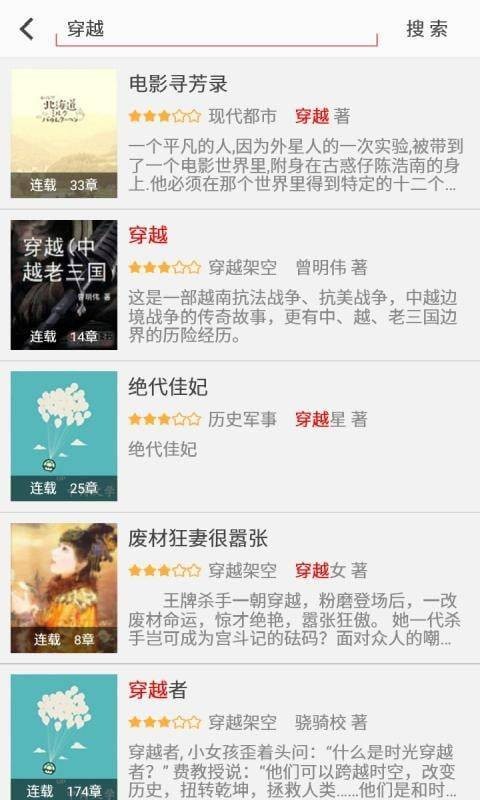Tap the search field containing 穿越

tap(216, 29)
